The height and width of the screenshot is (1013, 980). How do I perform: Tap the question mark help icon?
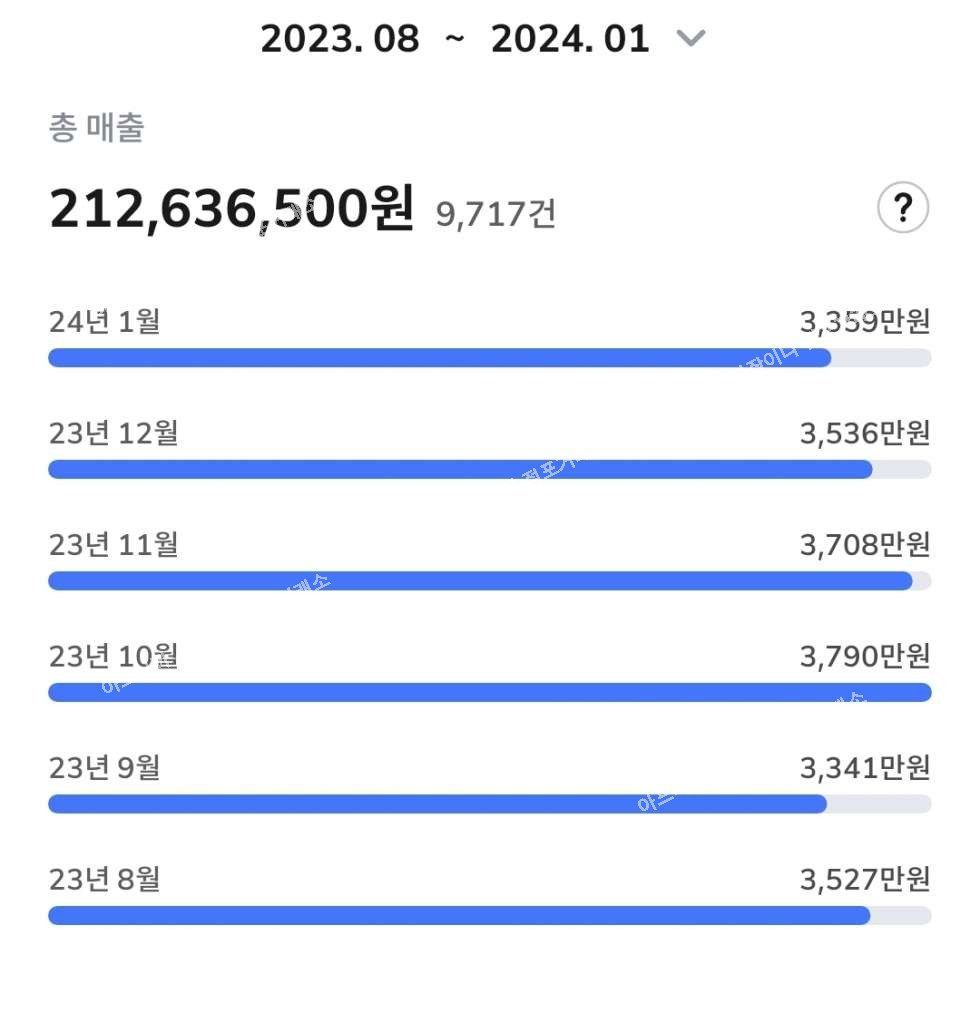click(902, 209)
